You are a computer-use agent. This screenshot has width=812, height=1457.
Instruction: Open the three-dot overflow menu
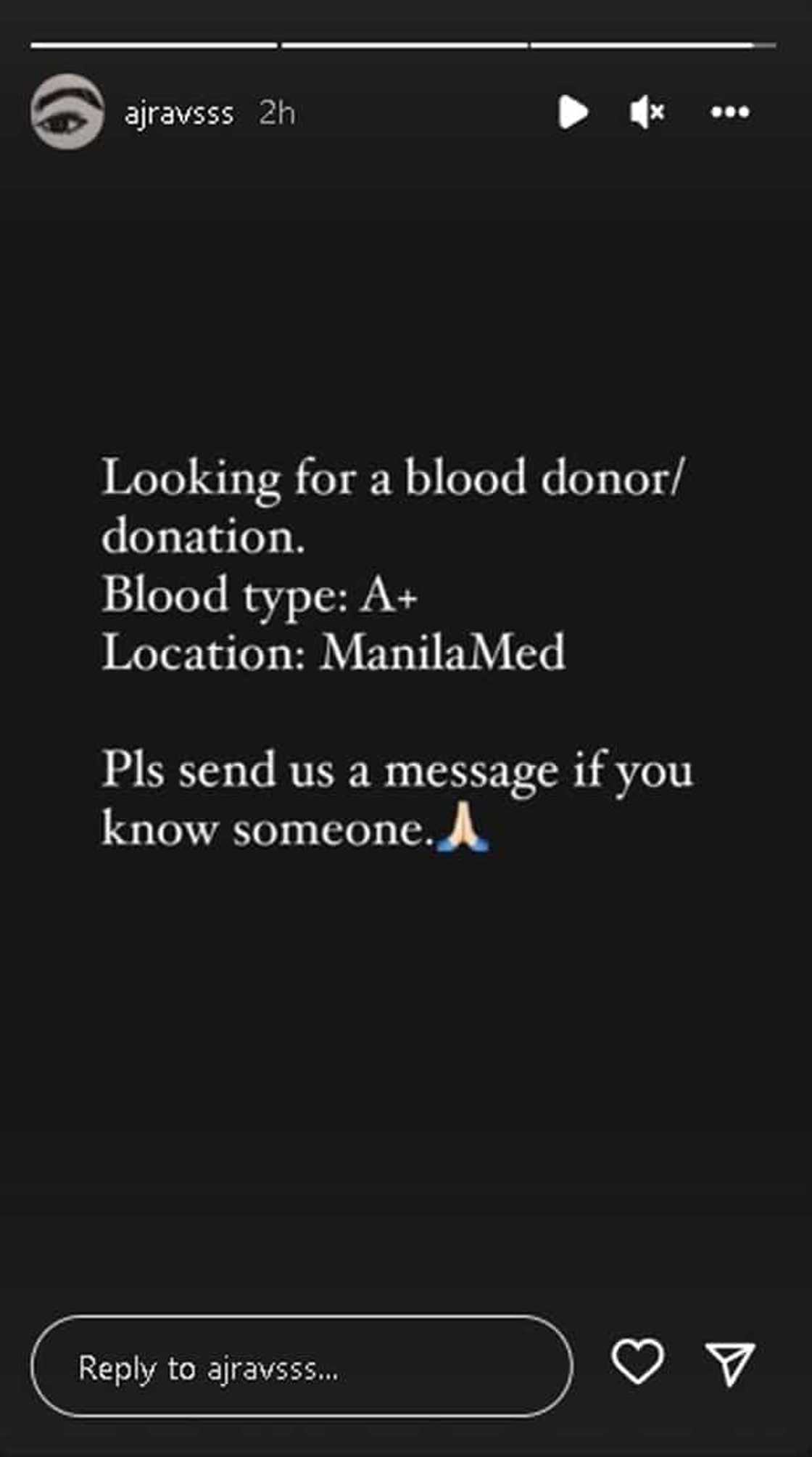(730, 112)
